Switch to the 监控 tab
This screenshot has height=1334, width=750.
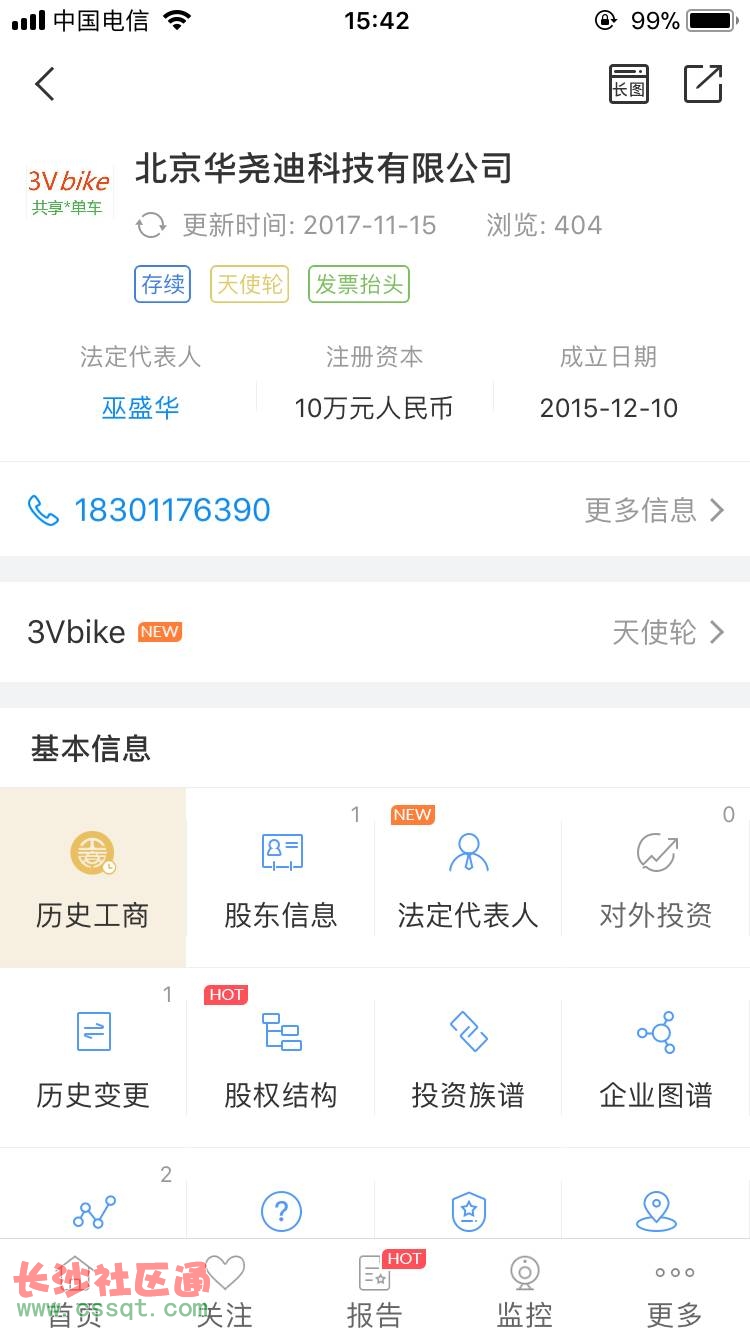pos(525,1290)
